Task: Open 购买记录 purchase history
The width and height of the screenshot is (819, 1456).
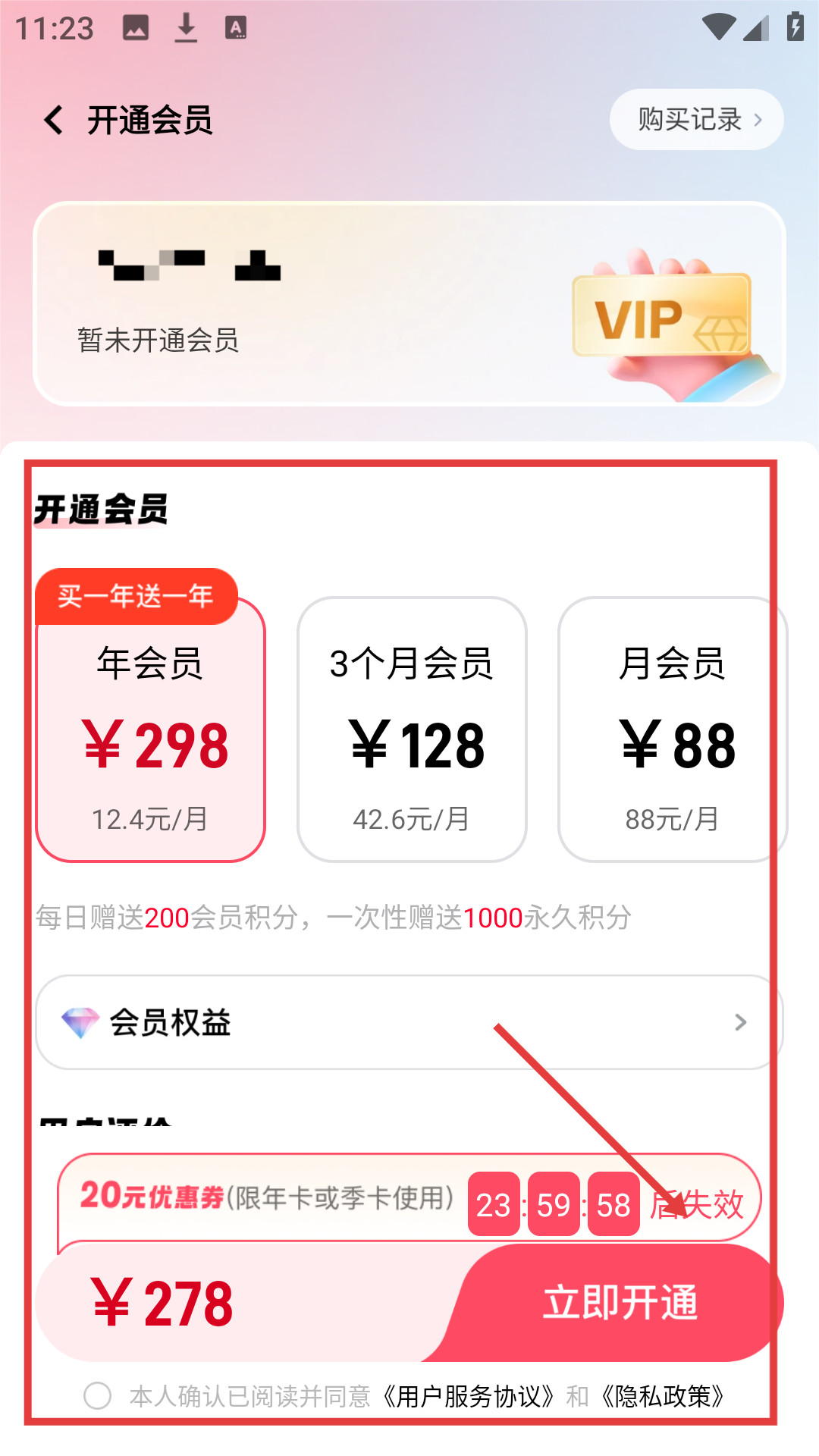Action: point(696,120)
